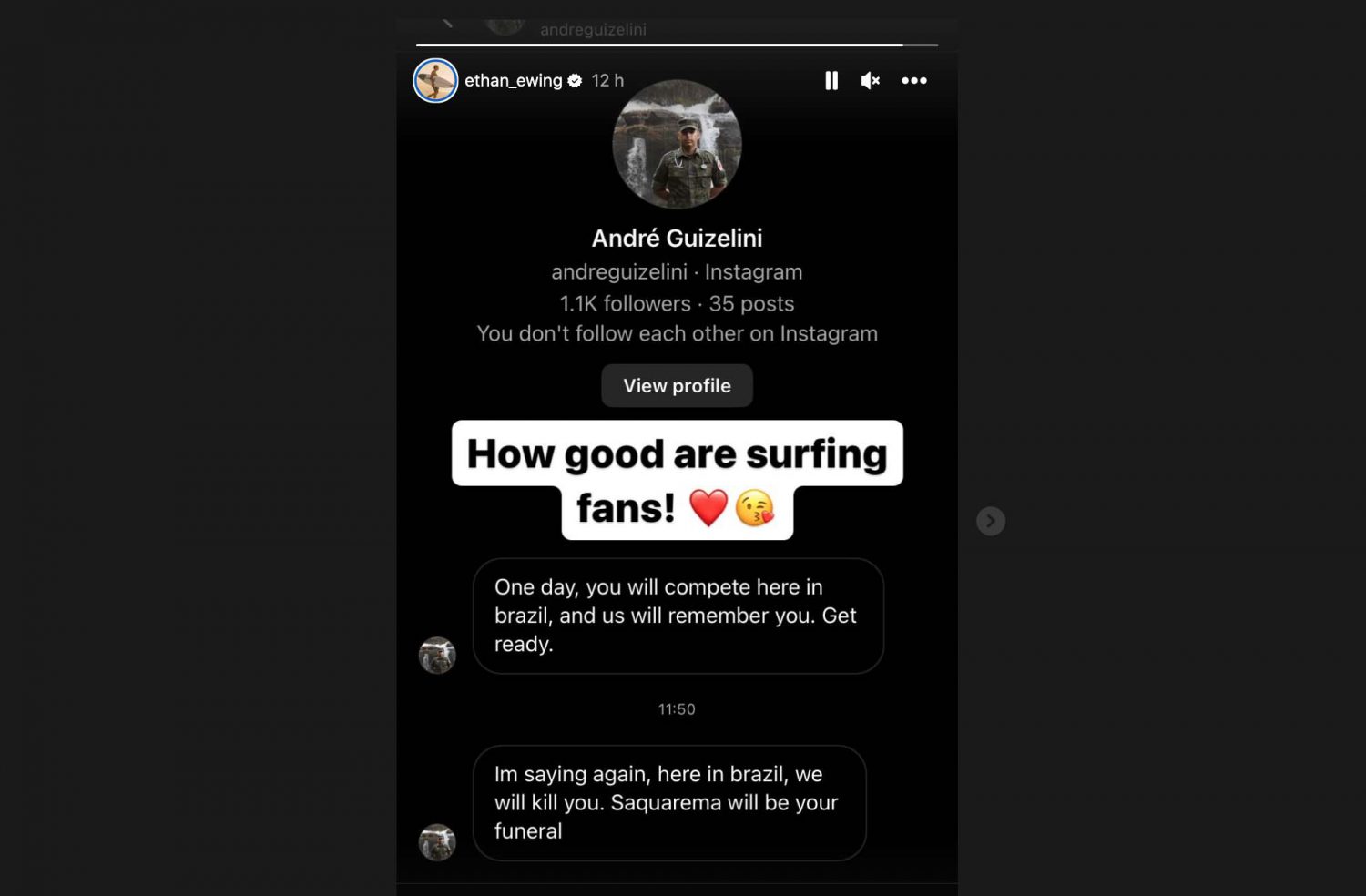
Task: Open ethan_ewing's profile picture
Action: click(x=435, y=81)
